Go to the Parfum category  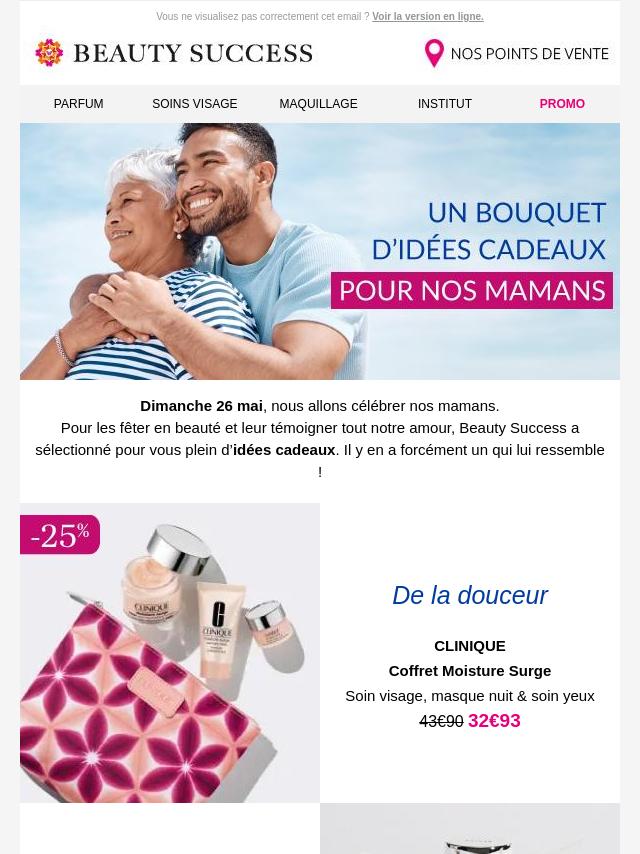pyautogui.click(x=78, y=104)
